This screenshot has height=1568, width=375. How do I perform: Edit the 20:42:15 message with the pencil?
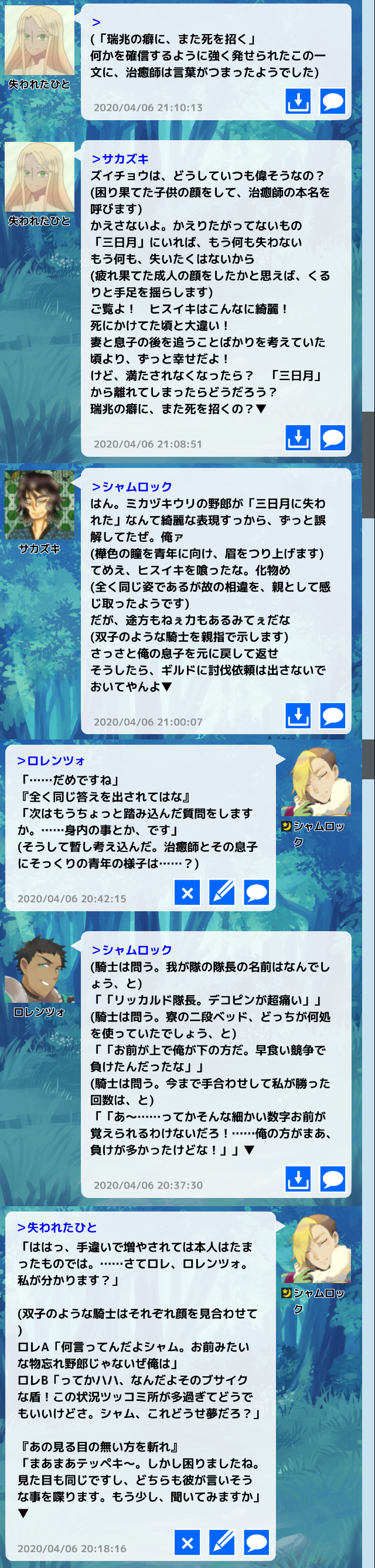point(222,892)
